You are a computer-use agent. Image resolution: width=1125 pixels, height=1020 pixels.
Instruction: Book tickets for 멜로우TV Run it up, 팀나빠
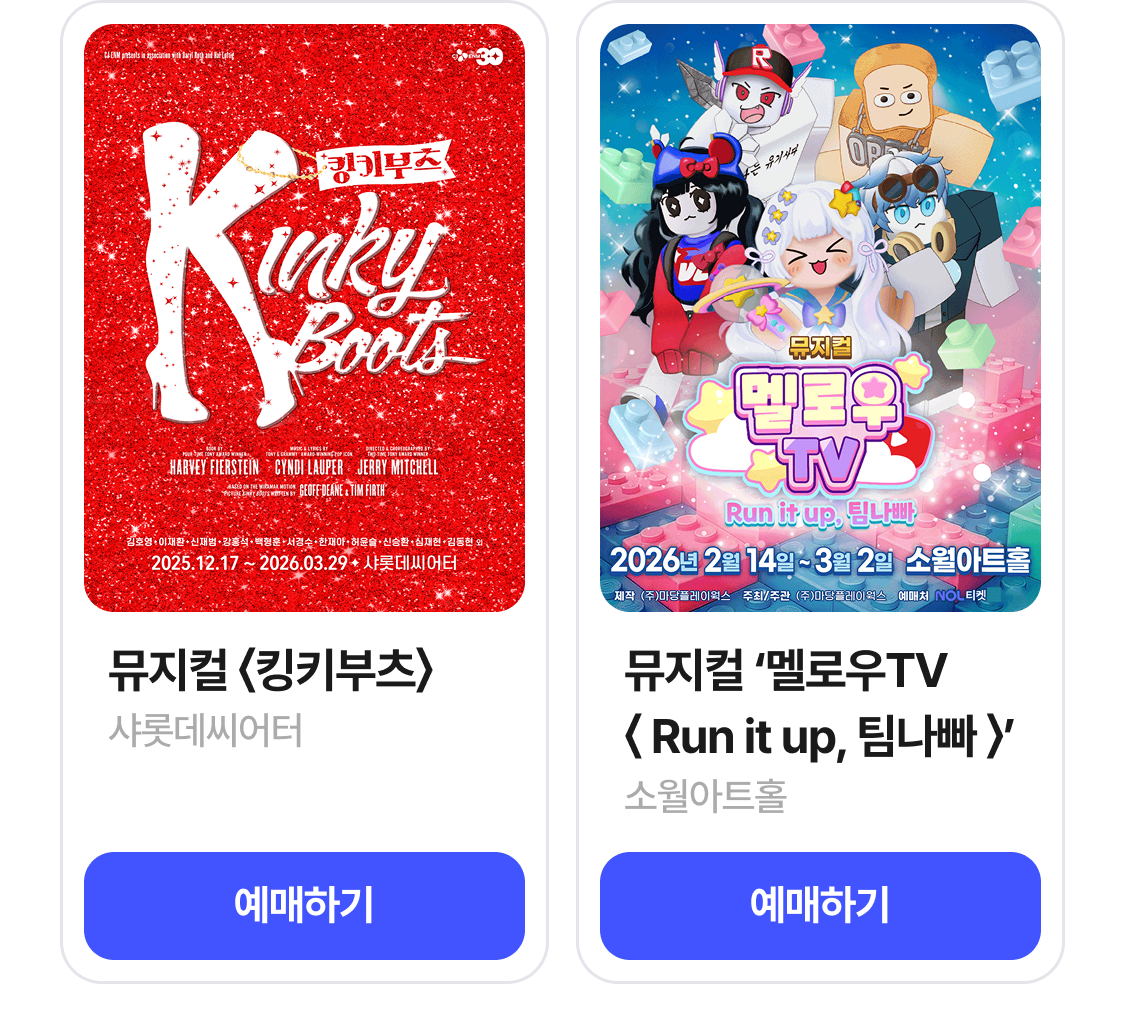click(x=820, y=906)
